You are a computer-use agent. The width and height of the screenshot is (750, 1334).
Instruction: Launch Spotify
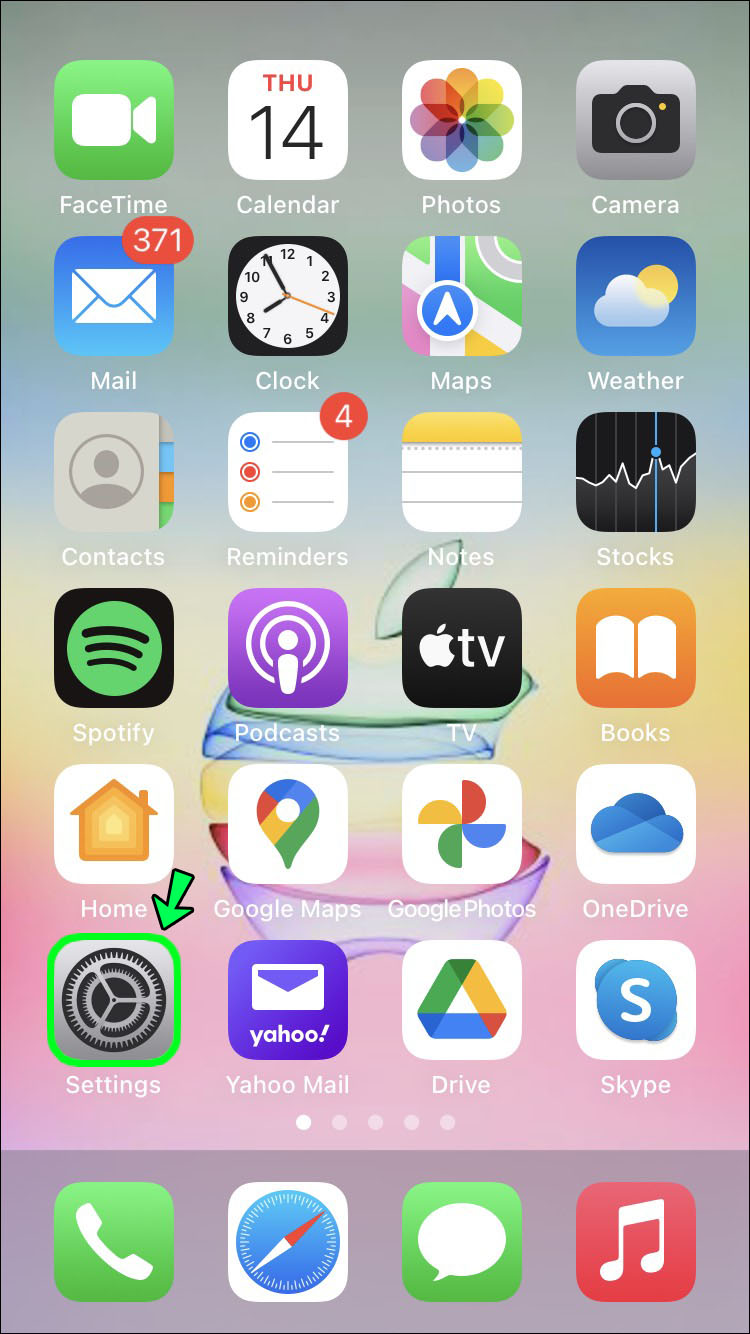(113, 648)
